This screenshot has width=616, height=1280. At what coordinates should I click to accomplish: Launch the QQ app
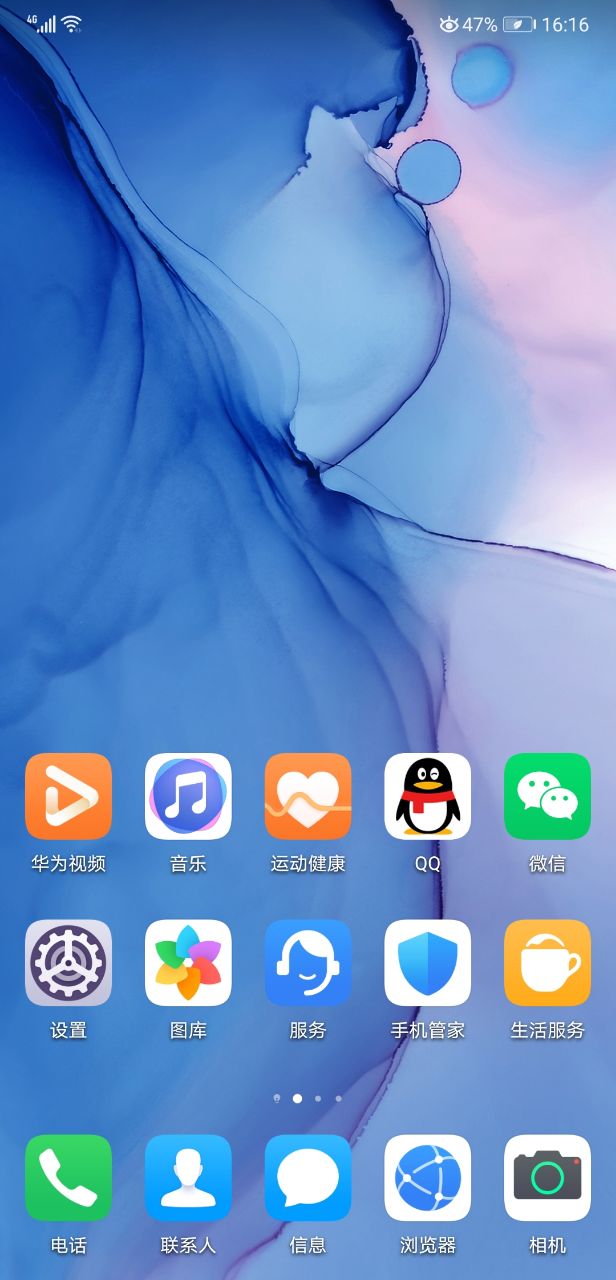(427, 796)
